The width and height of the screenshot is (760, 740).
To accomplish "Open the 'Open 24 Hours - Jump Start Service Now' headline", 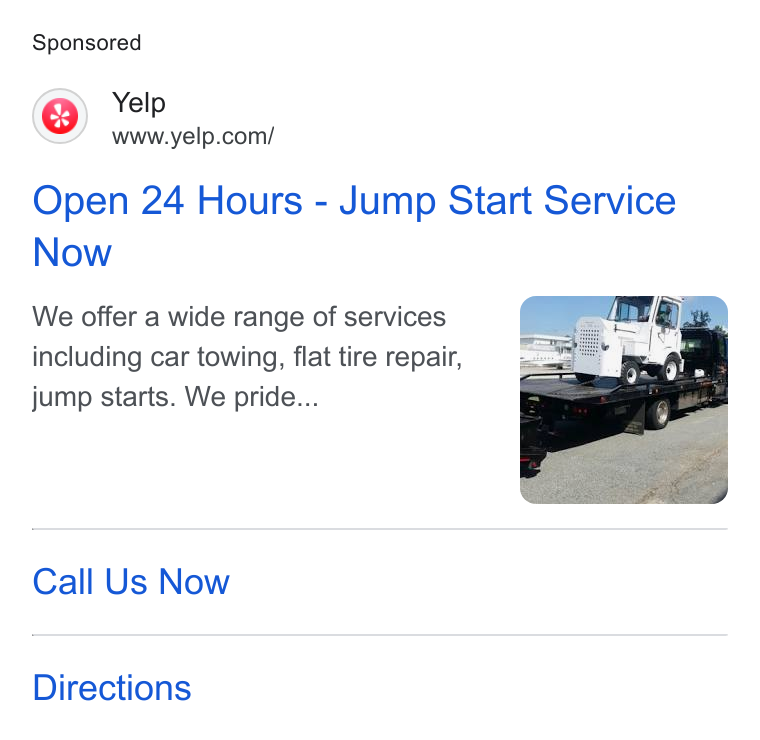I will pyautogui.click(x=354, y=226).
